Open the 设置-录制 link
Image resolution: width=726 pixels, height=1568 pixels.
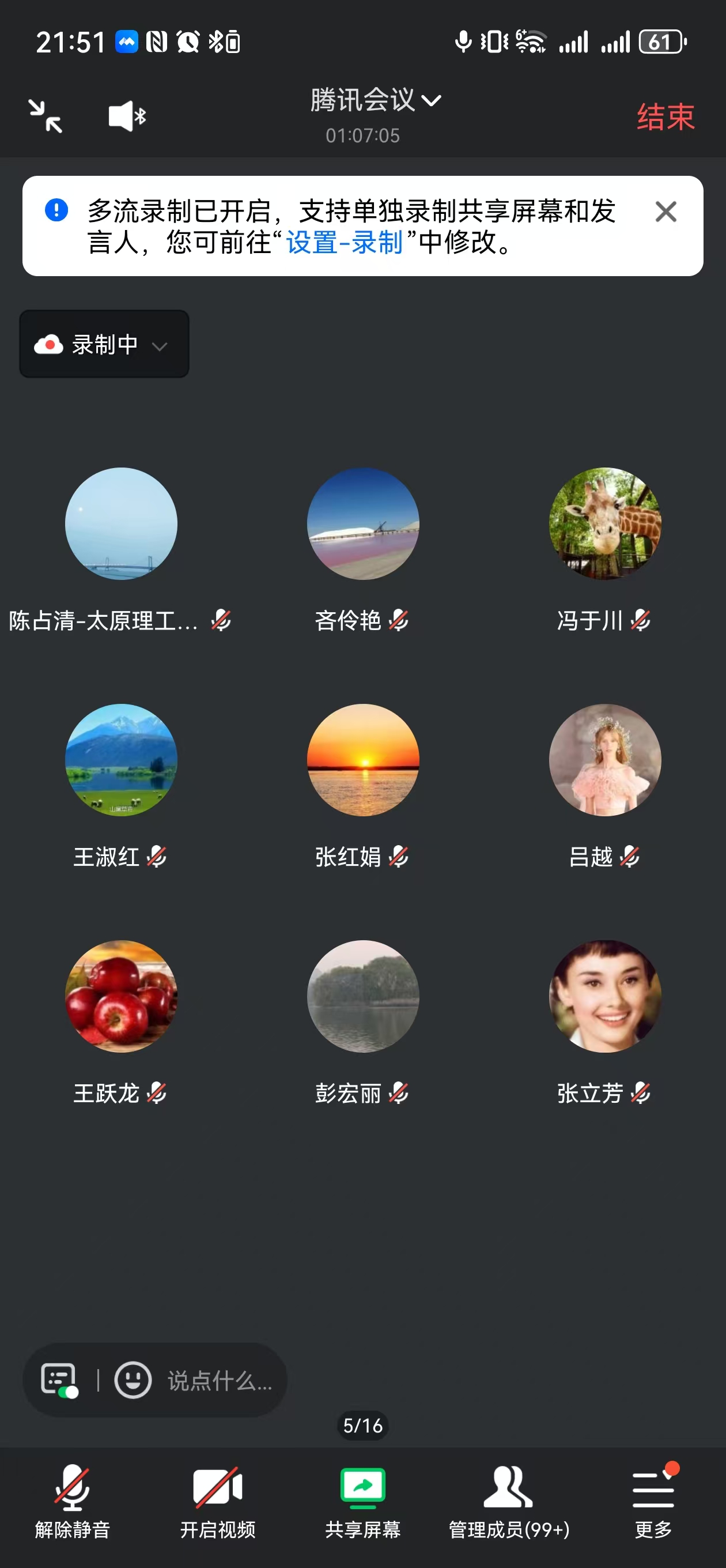pyautogui.click(x=344, y=243)
